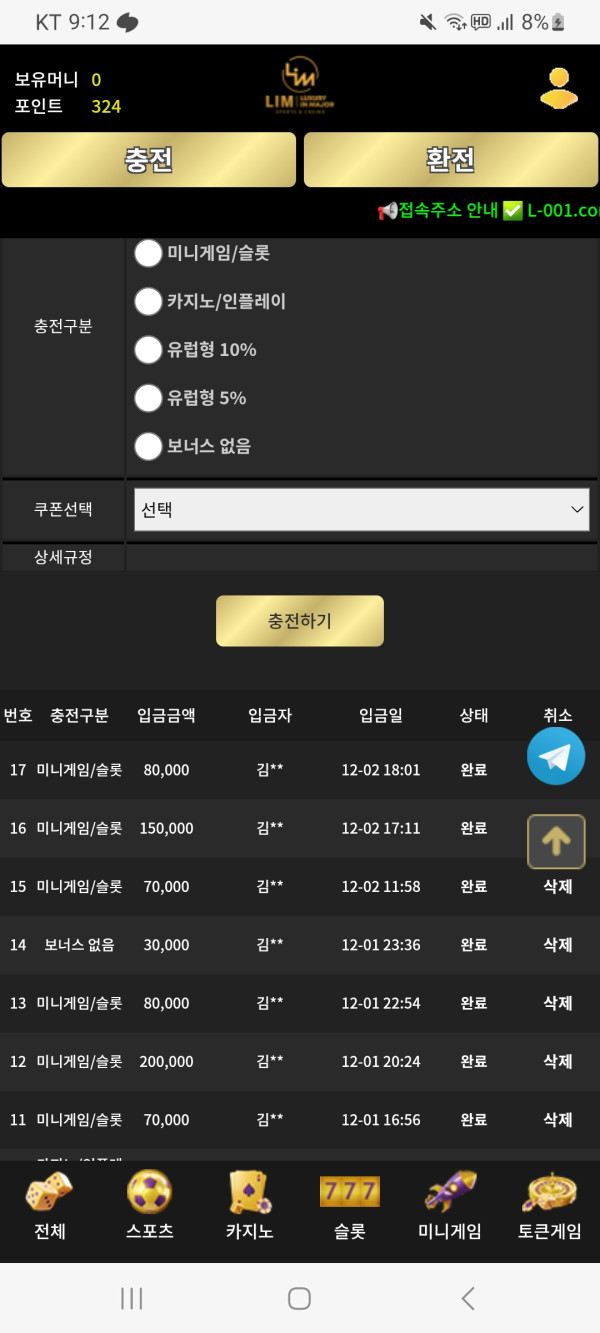Delete deposit record number 12
The width and height of the screenshot is (600, 1333).
click(557, 1061)
